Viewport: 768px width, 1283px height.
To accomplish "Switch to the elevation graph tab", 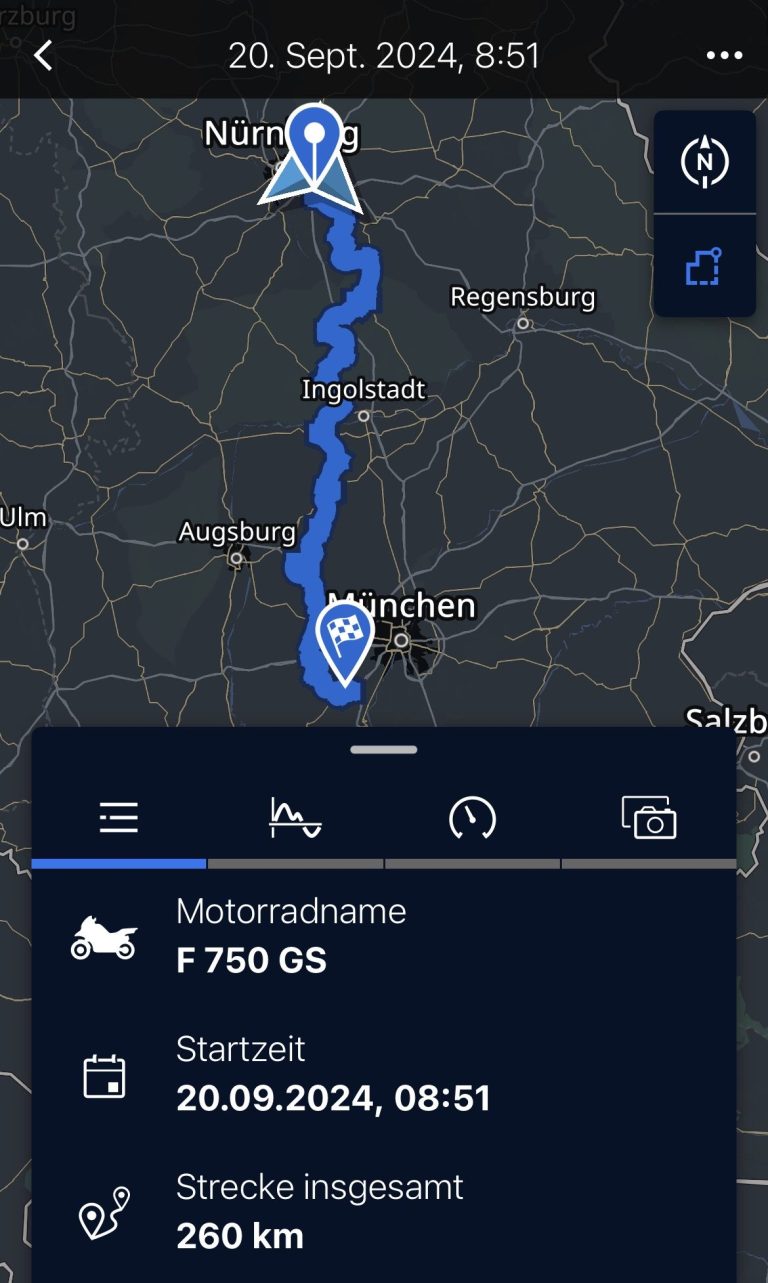I will 295,819.
